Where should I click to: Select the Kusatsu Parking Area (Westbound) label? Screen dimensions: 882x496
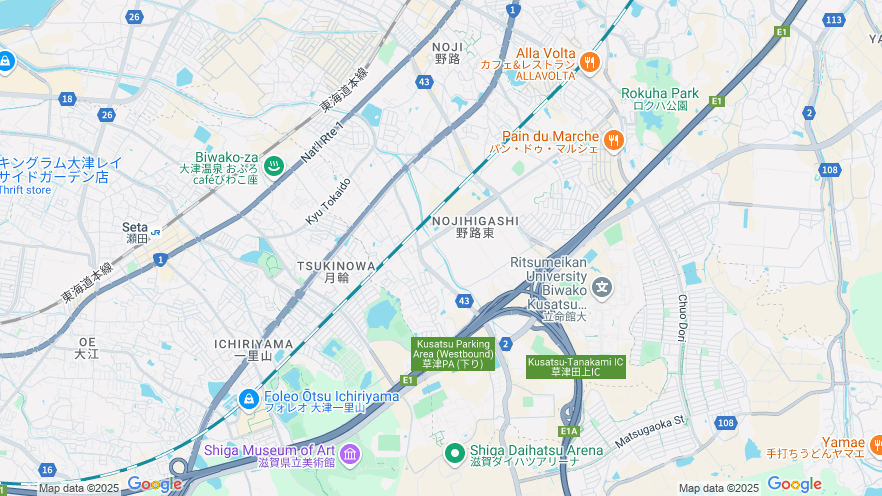coord(454,354)
